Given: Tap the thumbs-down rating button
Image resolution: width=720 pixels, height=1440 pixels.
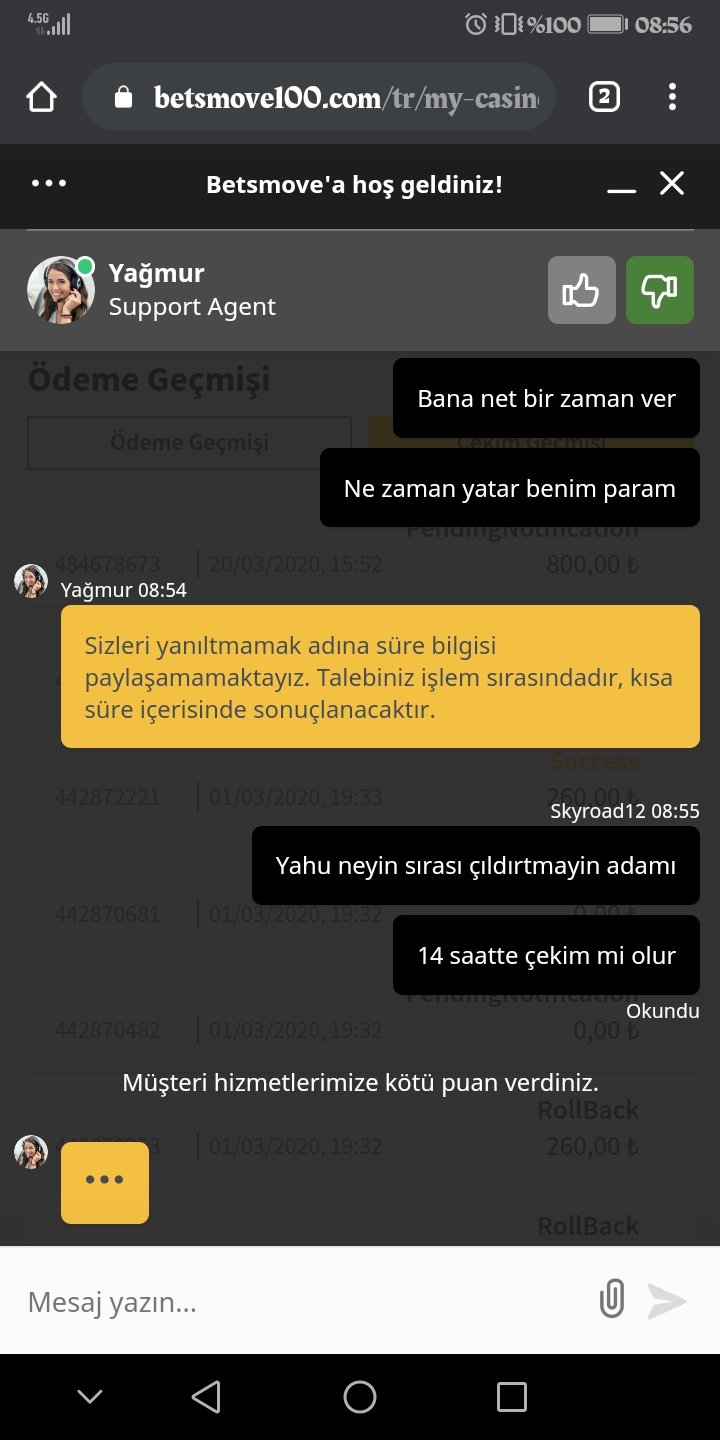Looking at the screenshot, I should coord(659,290).
